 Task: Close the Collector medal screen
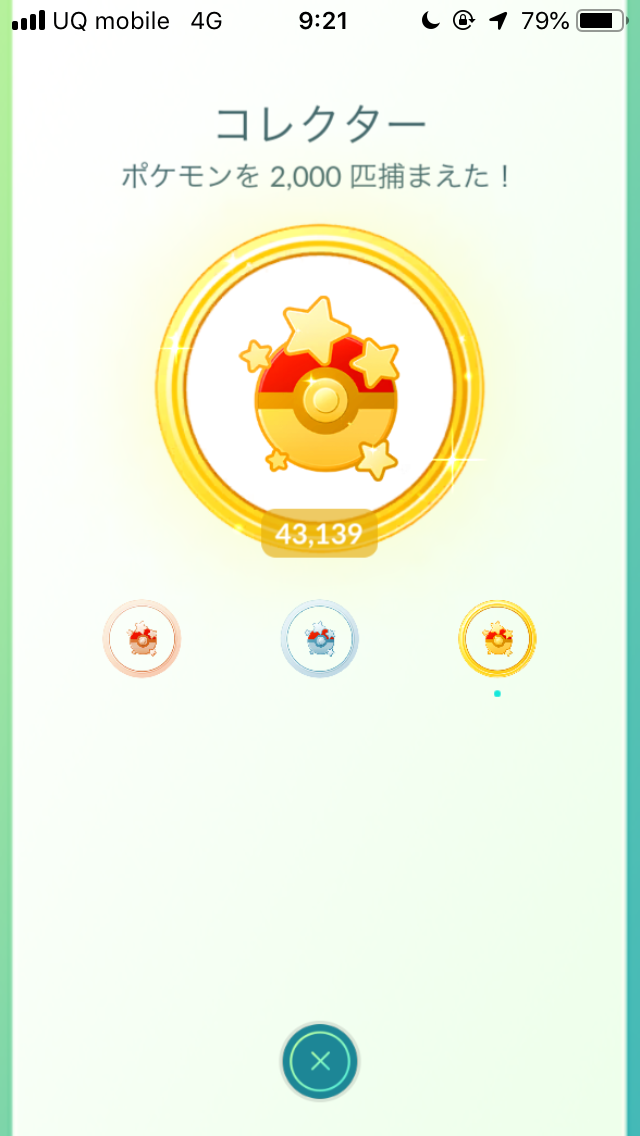320,1061
